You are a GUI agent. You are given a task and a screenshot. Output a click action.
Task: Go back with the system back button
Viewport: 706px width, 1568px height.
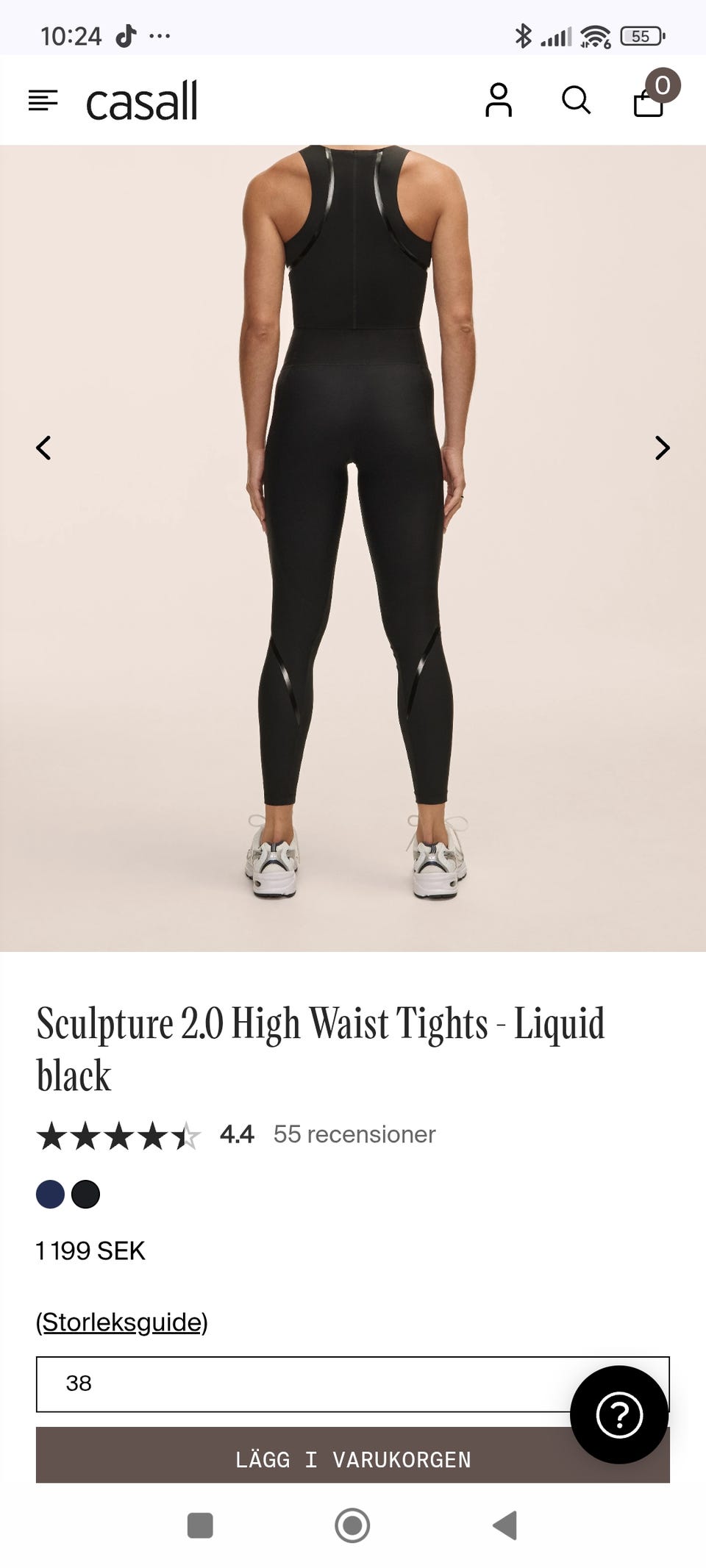[x=505, y=1525]
